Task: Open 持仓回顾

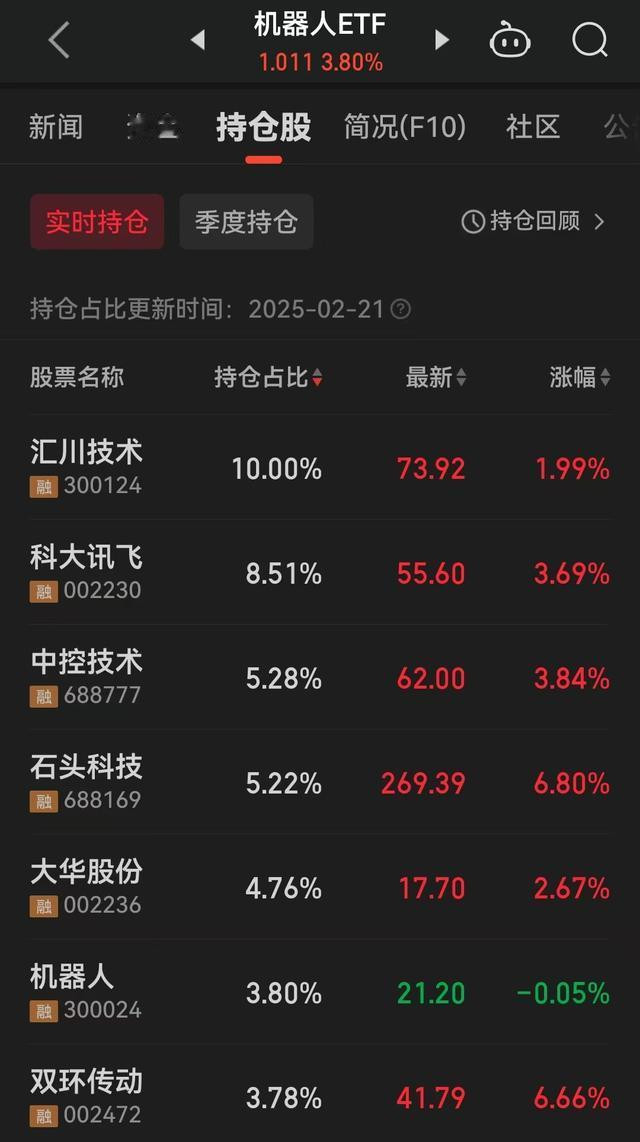Action: 533,221
